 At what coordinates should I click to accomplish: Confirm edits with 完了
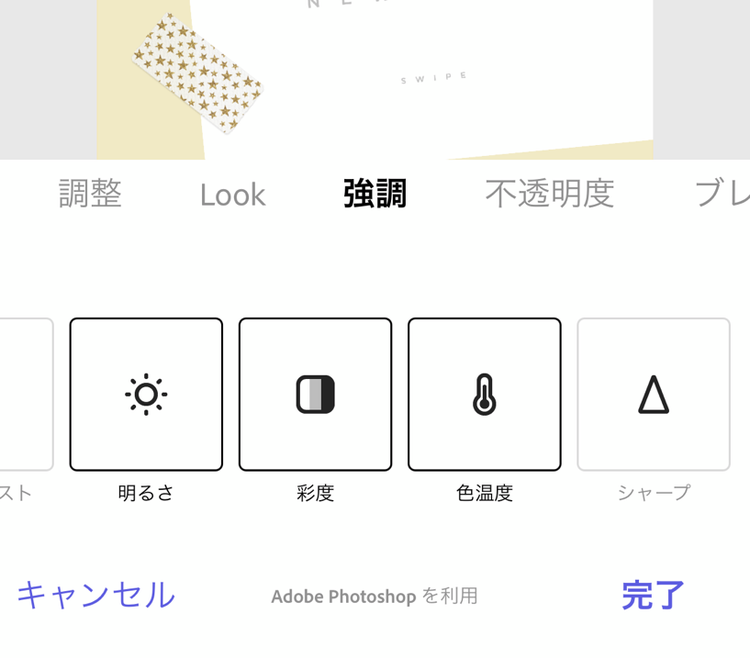click(652, 595)
